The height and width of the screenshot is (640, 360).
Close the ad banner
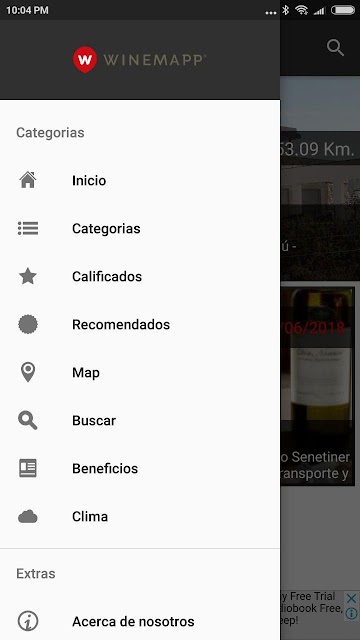pyautogui.click(x=351, y=599)
